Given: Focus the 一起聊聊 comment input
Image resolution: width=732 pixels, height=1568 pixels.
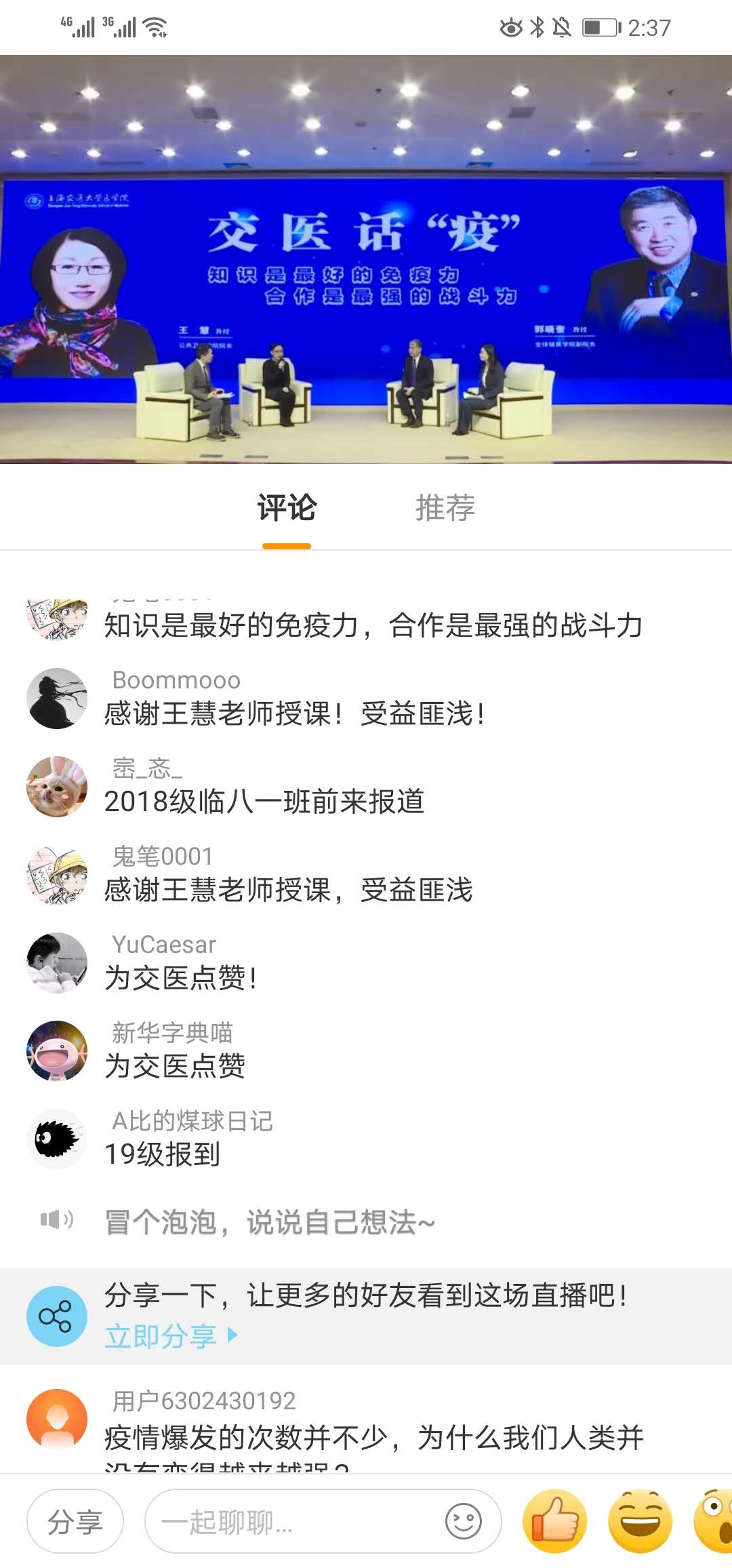Looking at the screenshot, I should (291, 1522).
